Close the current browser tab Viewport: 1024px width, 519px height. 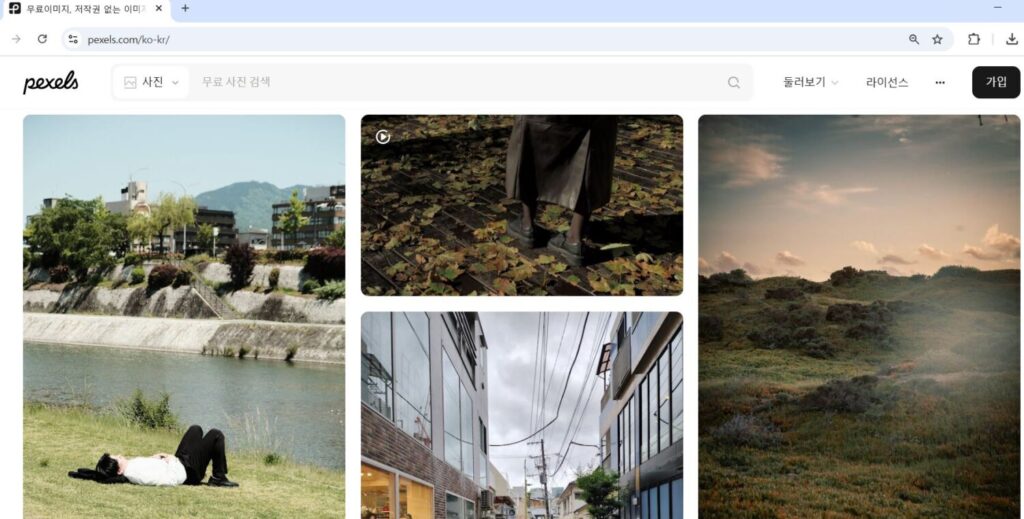(x=159, y=8)
